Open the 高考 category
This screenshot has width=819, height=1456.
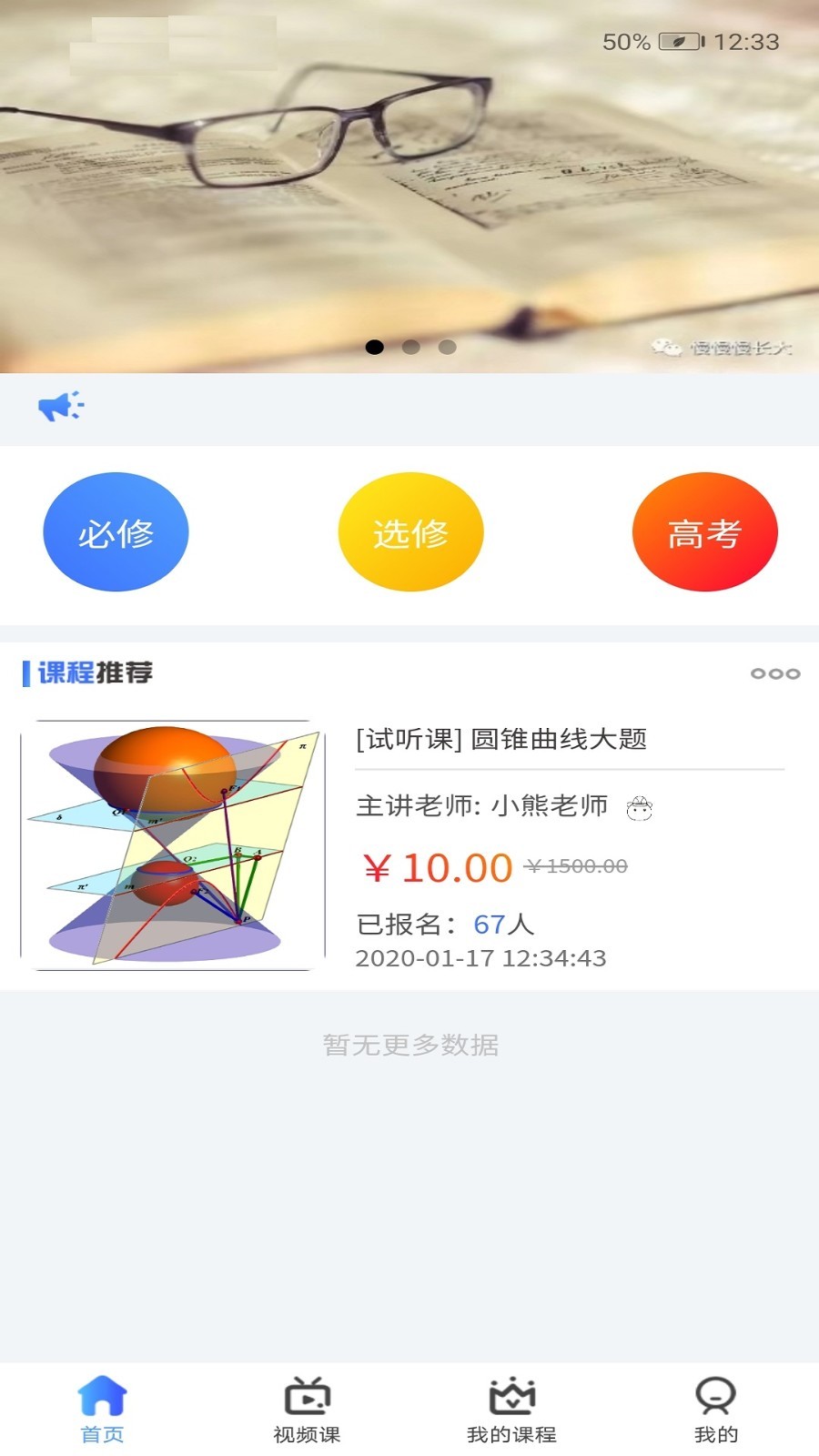coord(704,532)
